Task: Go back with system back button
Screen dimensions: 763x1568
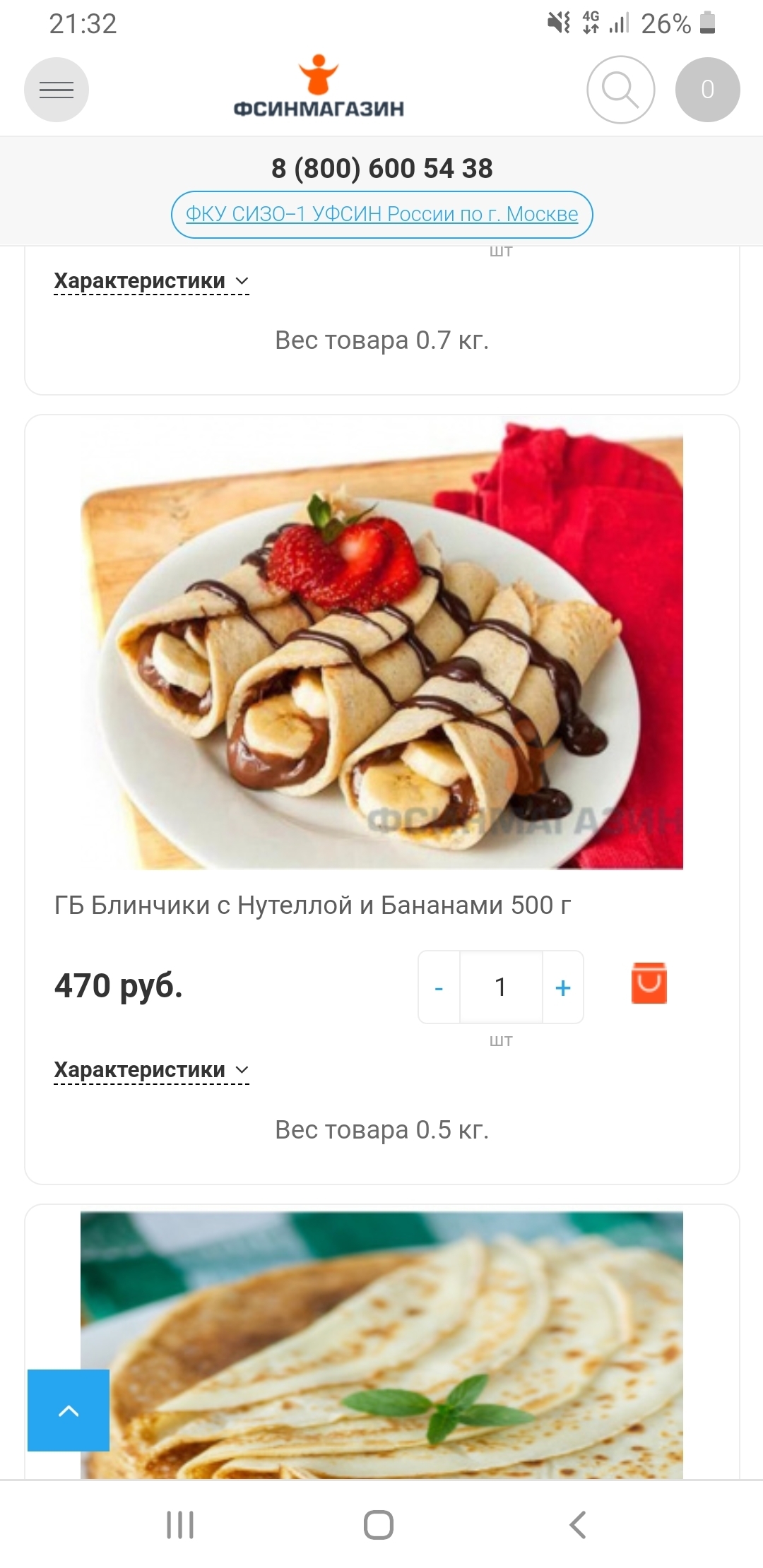Action: [578, 1524]
